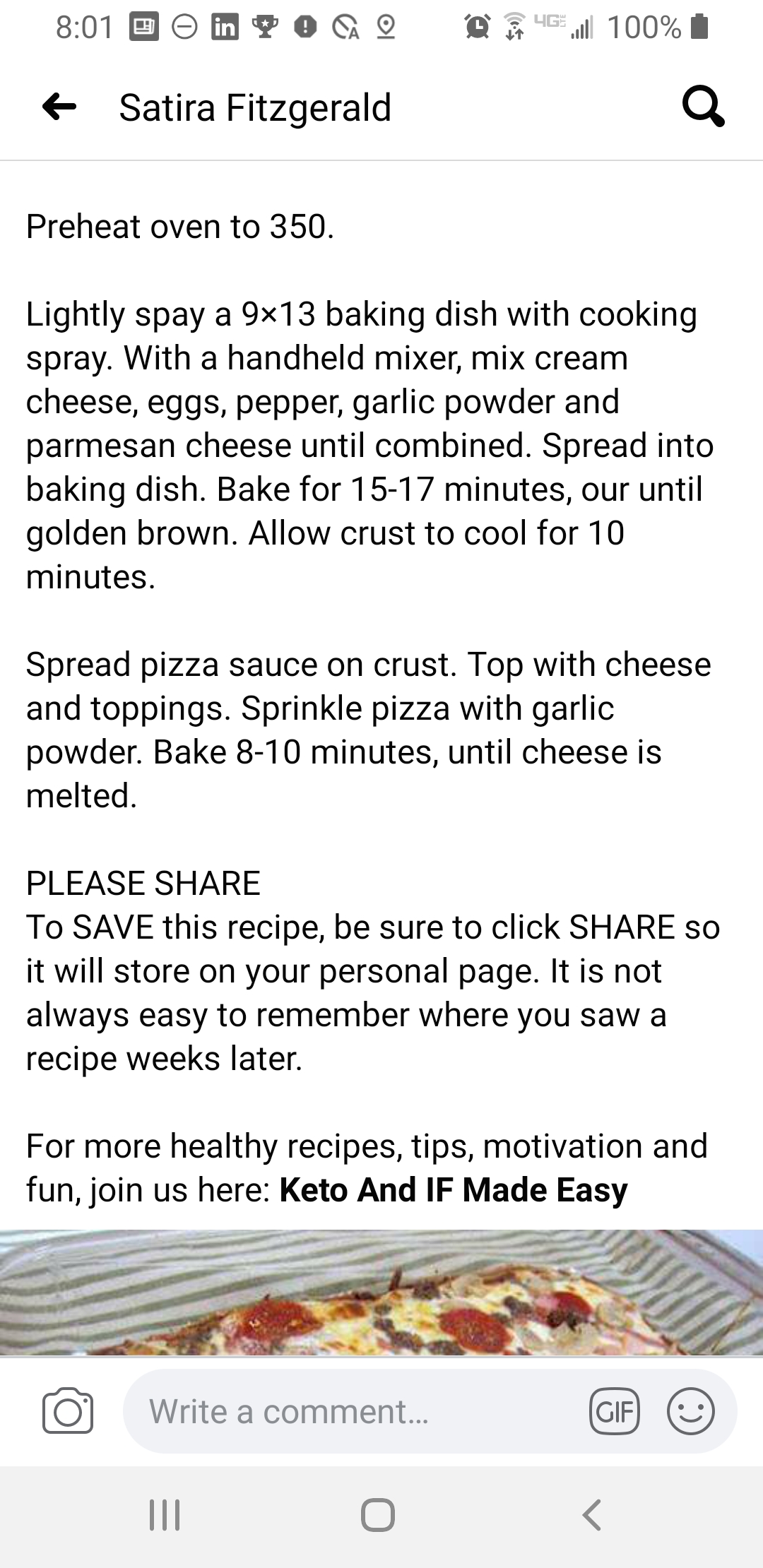Open the recent apps view

click(x=165, y=1515)
